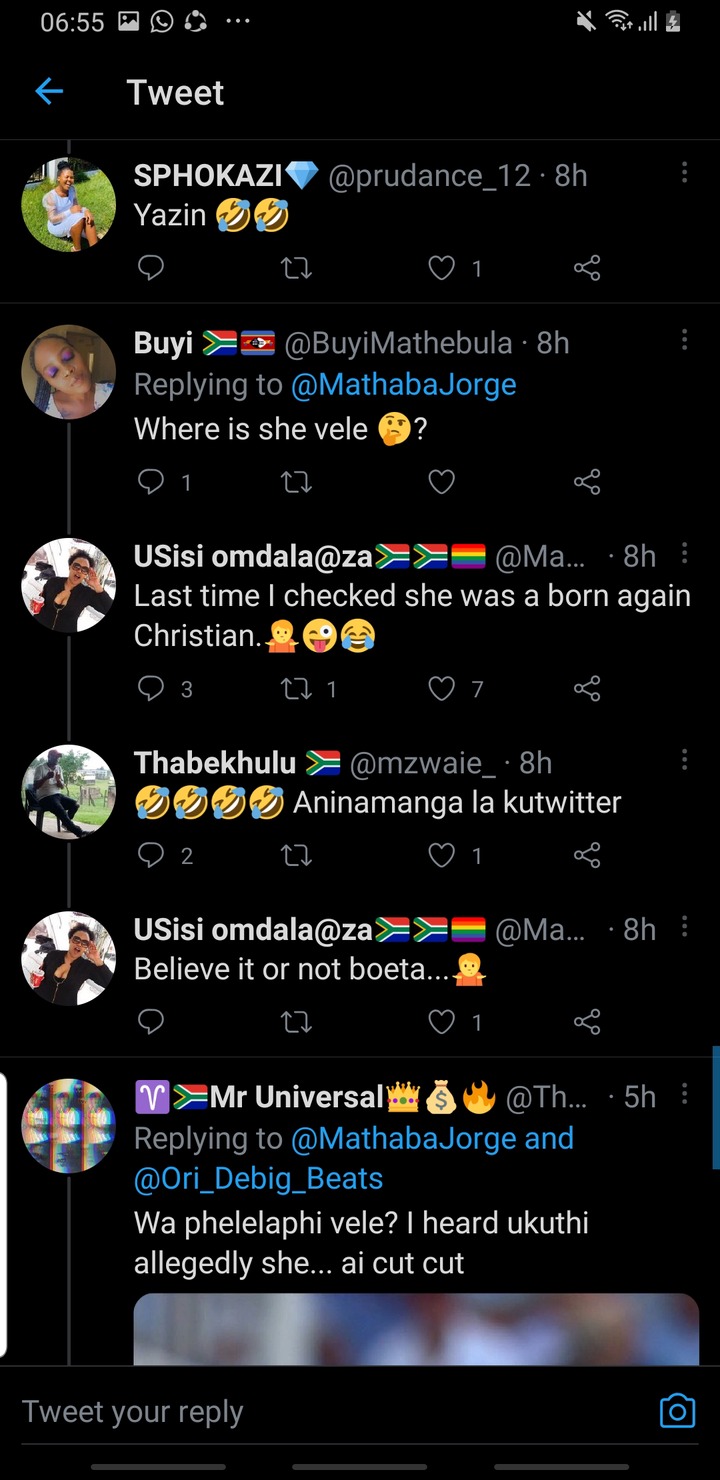This screenshot has width=720, height=1480.
Task: Go back using the arrow beside Tweet
Action: tap(48, 92)
